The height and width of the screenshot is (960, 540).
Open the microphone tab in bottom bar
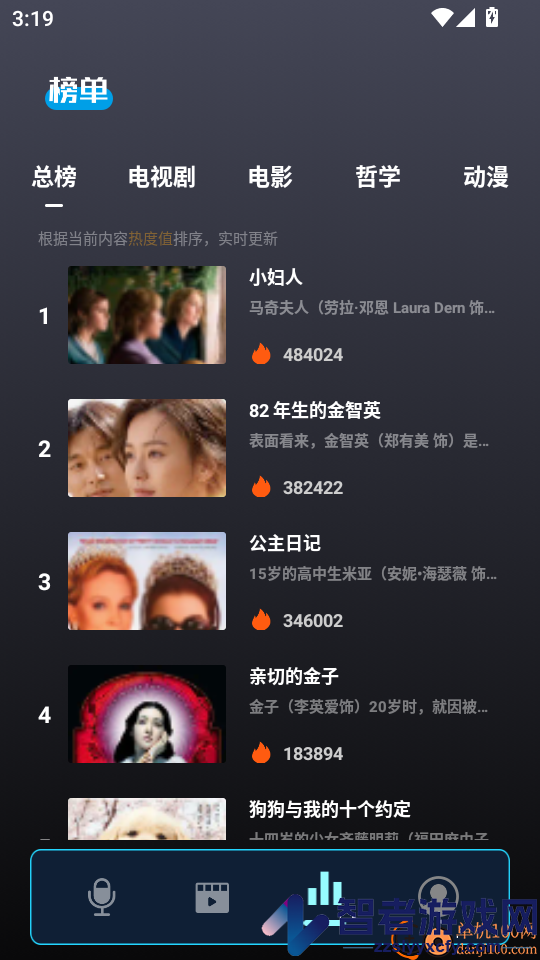[102, 897]
